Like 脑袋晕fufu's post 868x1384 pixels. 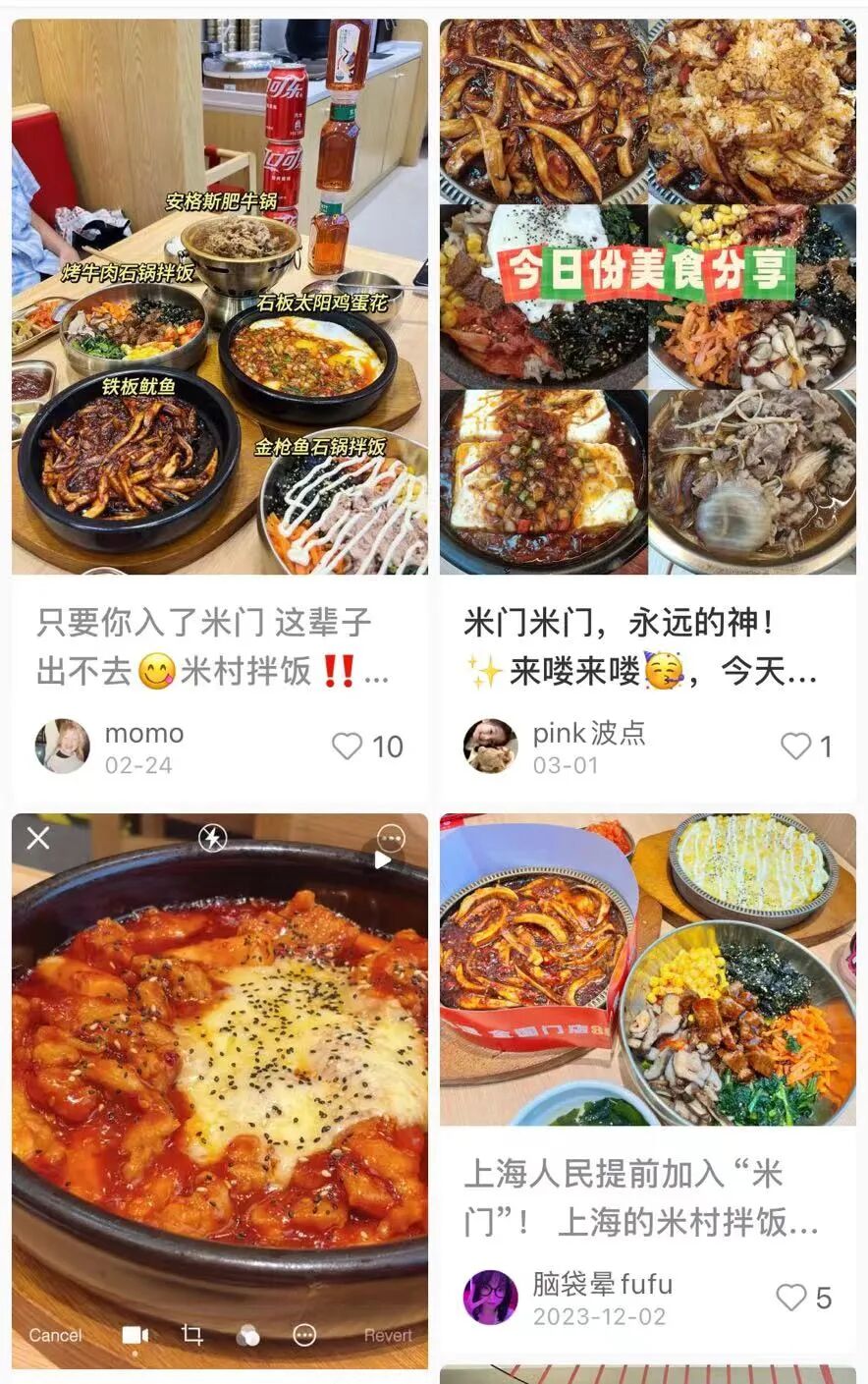click(791, 1298)
